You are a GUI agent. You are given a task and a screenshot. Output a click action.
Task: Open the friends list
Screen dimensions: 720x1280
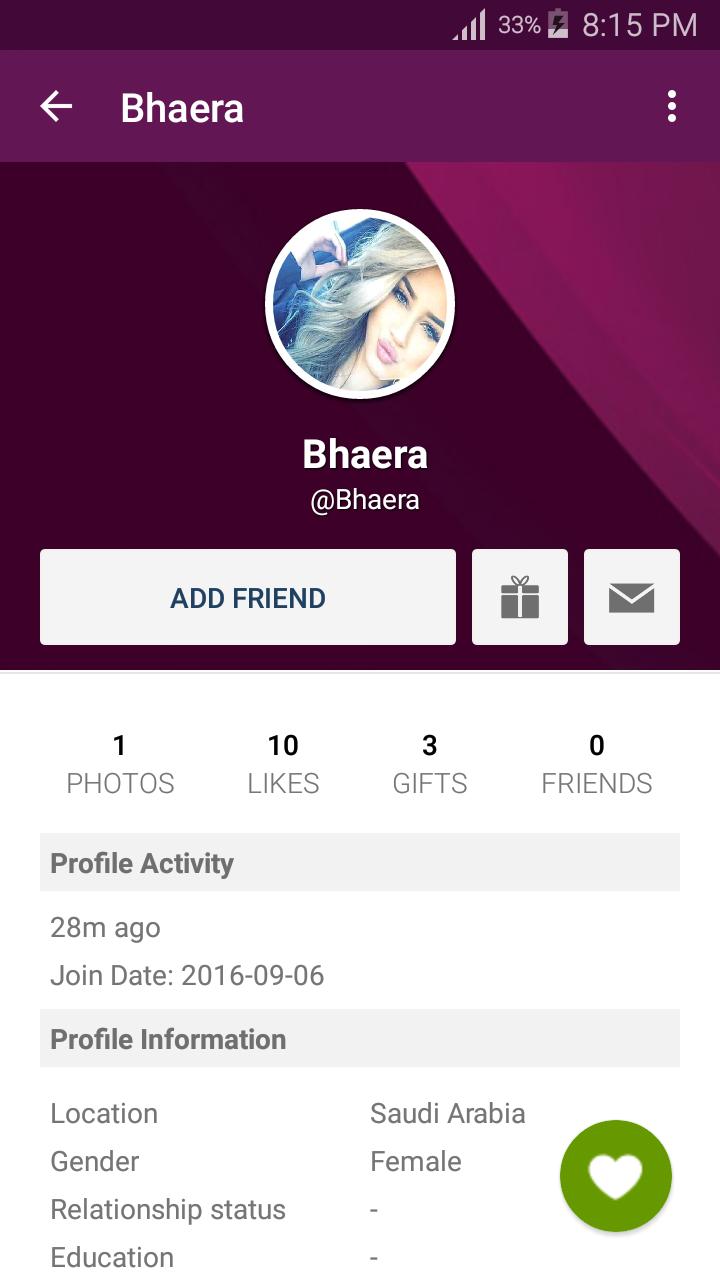click(x=597, y=764)
